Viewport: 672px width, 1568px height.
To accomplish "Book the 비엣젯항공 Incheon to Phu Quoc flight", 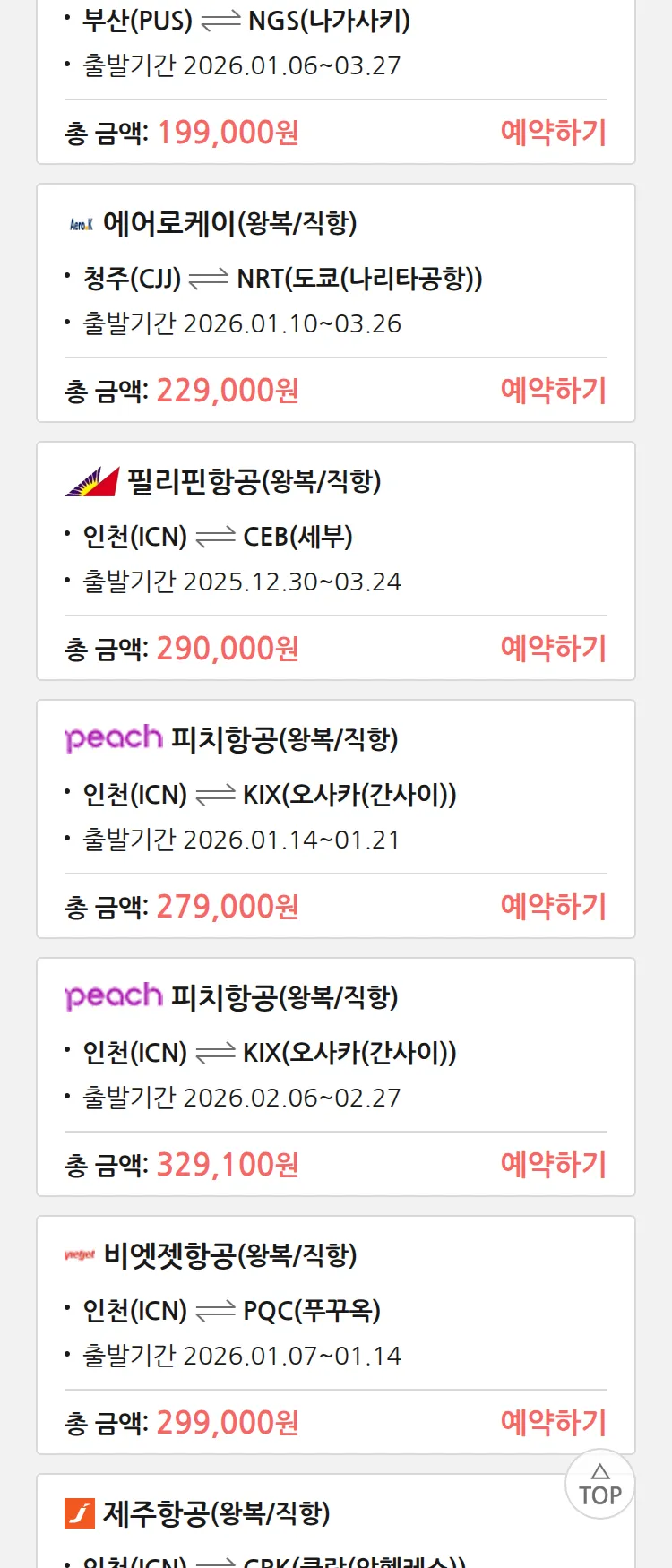I will point(553,1423).
